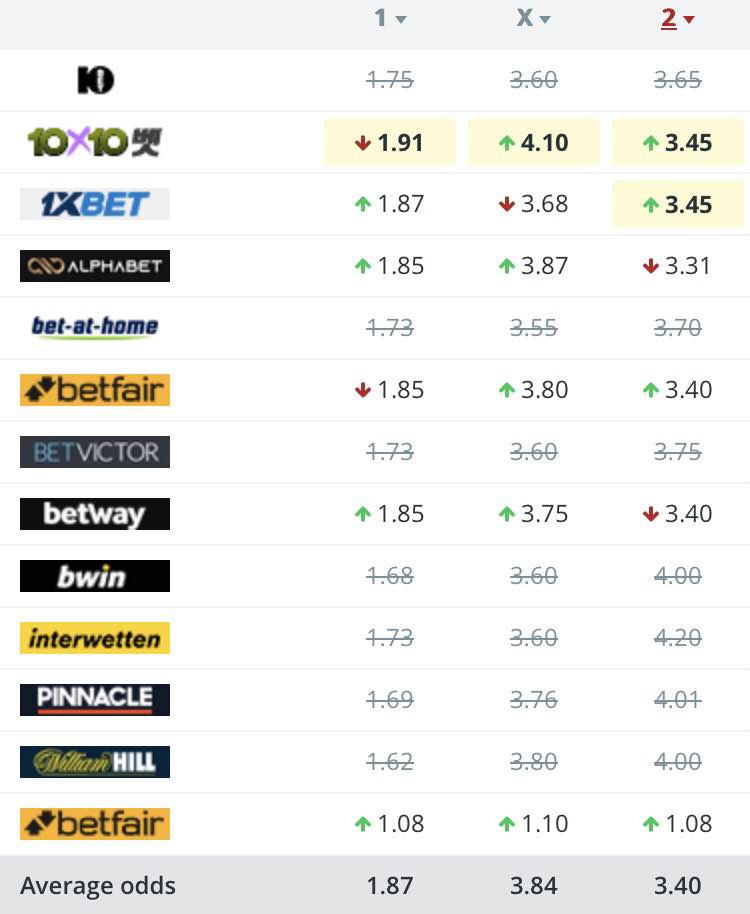
Task: Open the BetVictor bookmaker logo
Action: 95,452
